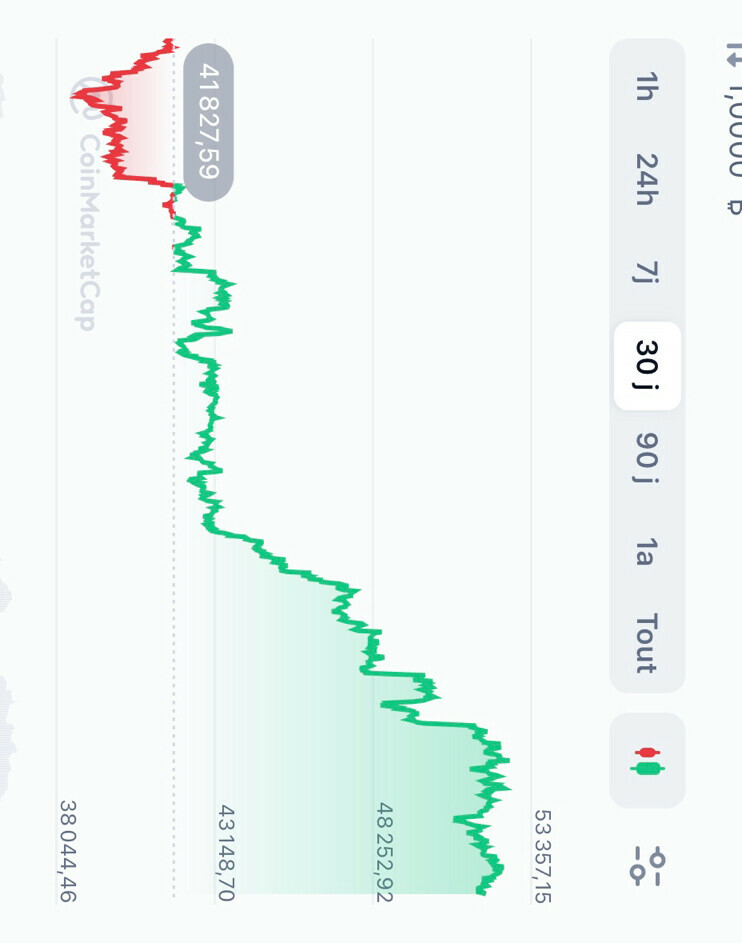Image resolution: width=742 pixels, height=943 pixels.
Task: Show the 7j price range
Action: [x=646, y=271]
